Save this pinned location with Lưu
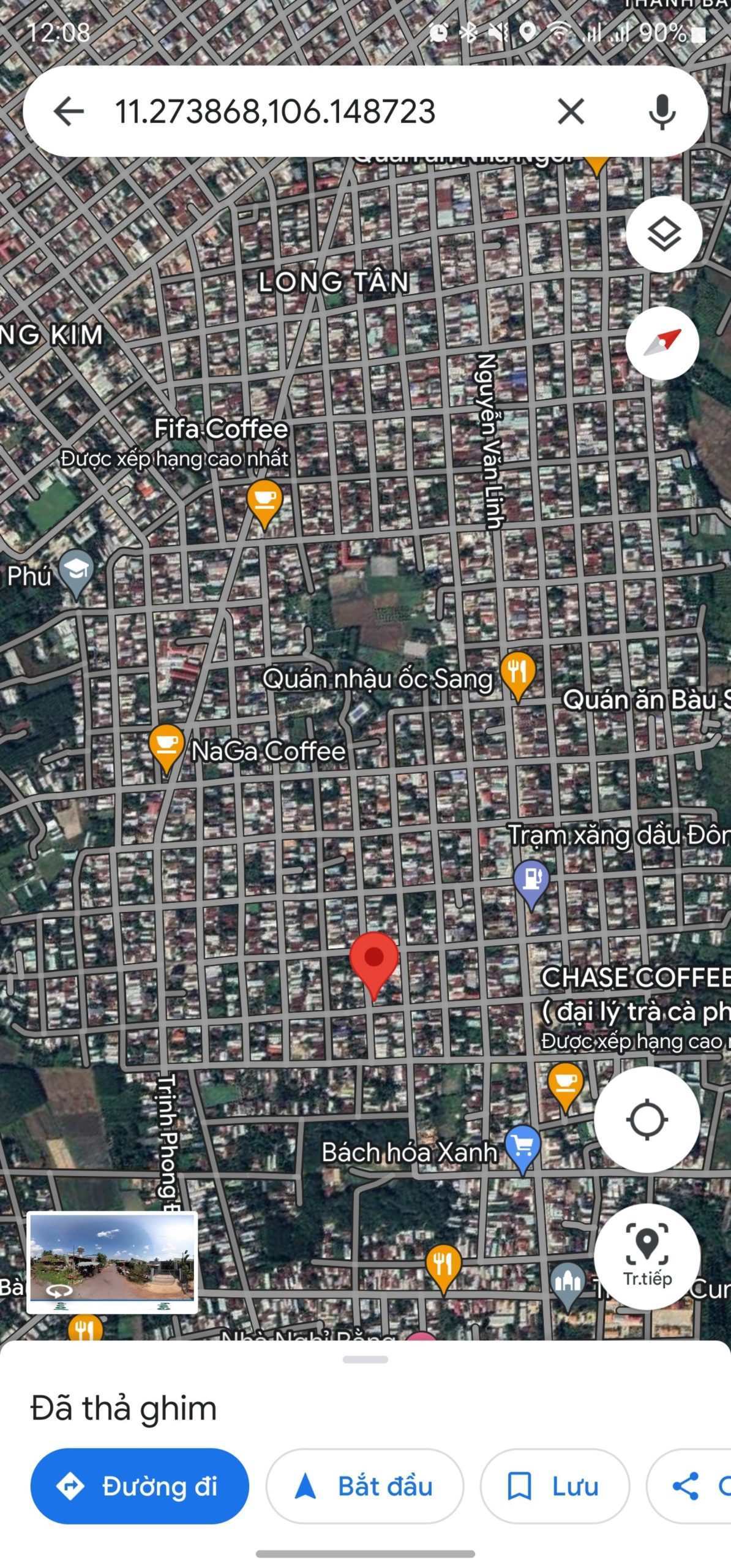The width and height of the screenshot is (731, 1568). [x=555, y=1485]
